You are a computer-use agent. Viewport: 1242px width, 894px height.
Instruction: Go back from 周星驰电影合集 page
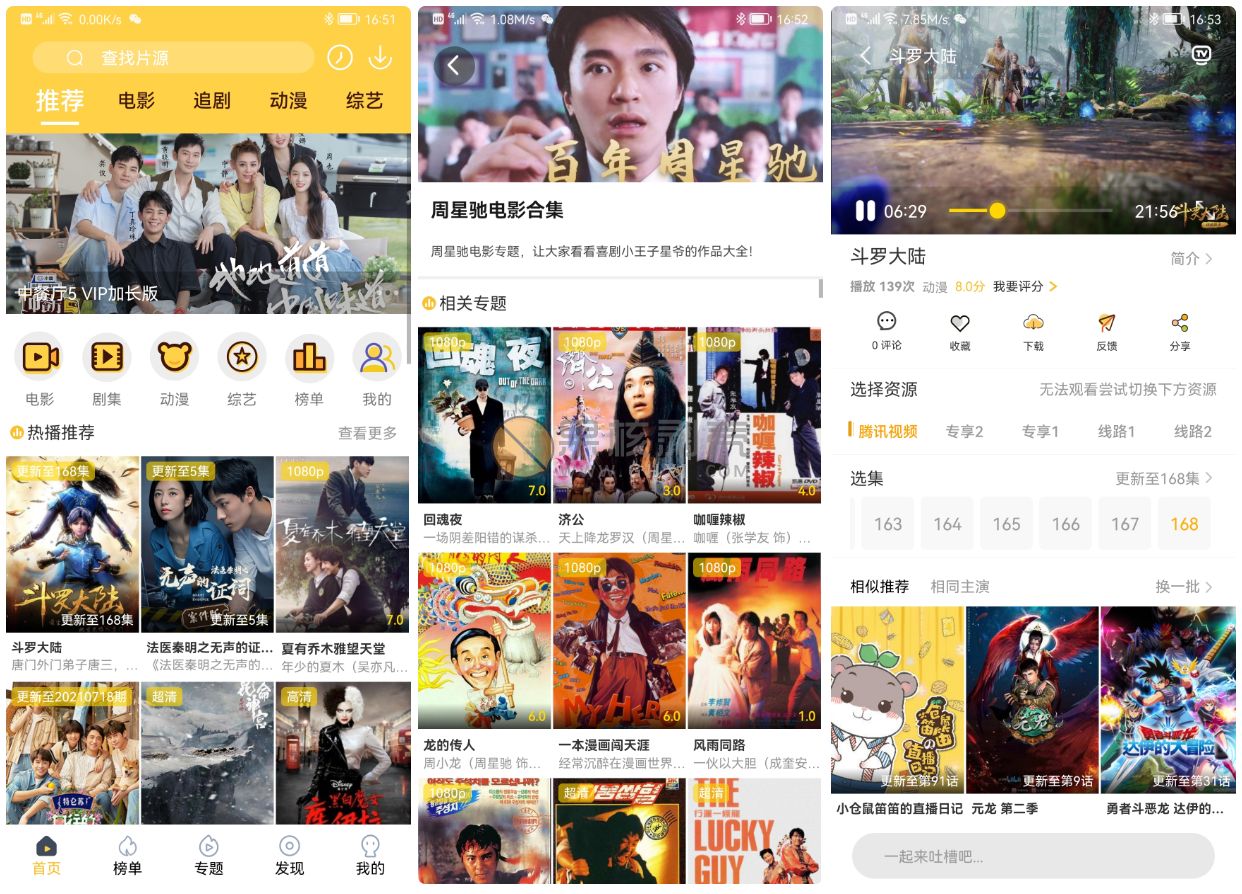(454, 66)
